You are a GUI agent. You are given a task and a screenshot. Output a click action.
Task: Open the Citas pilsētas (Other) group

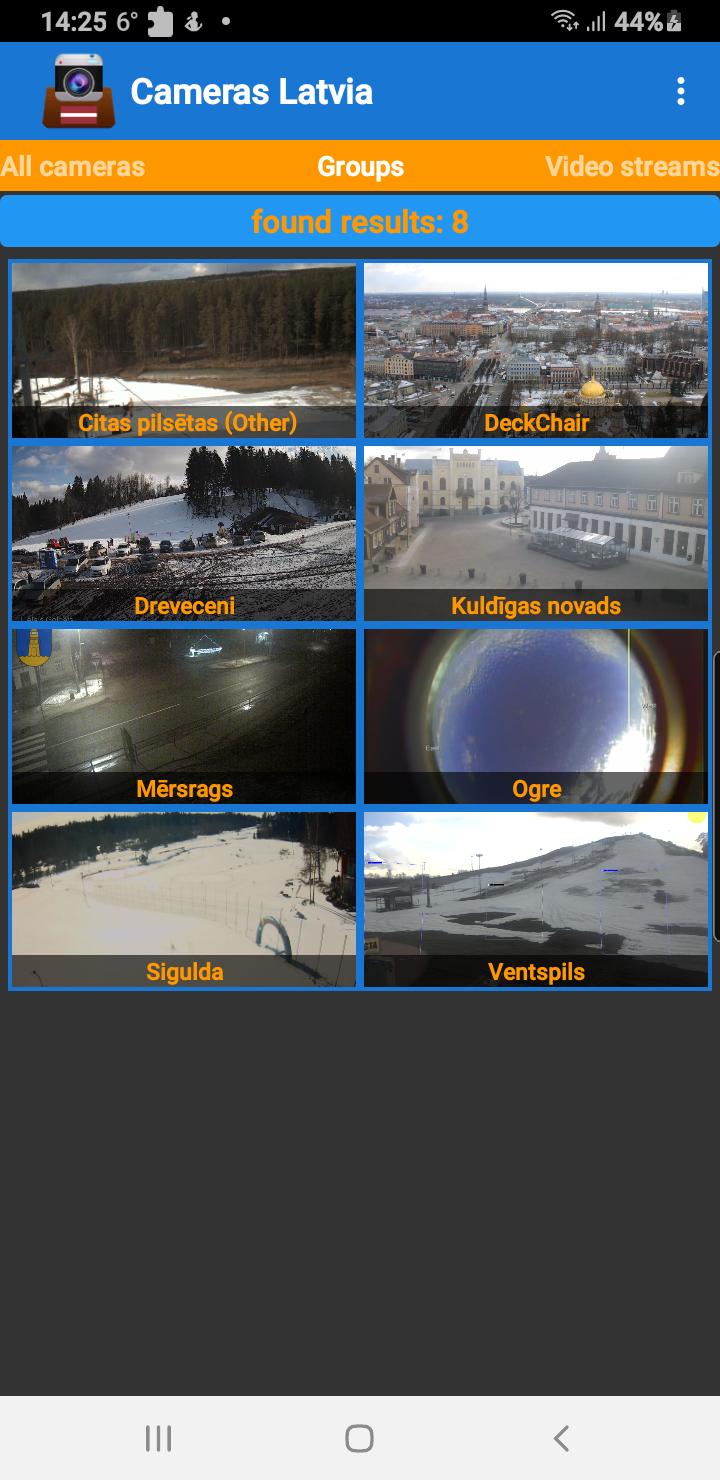coord(184,350)
